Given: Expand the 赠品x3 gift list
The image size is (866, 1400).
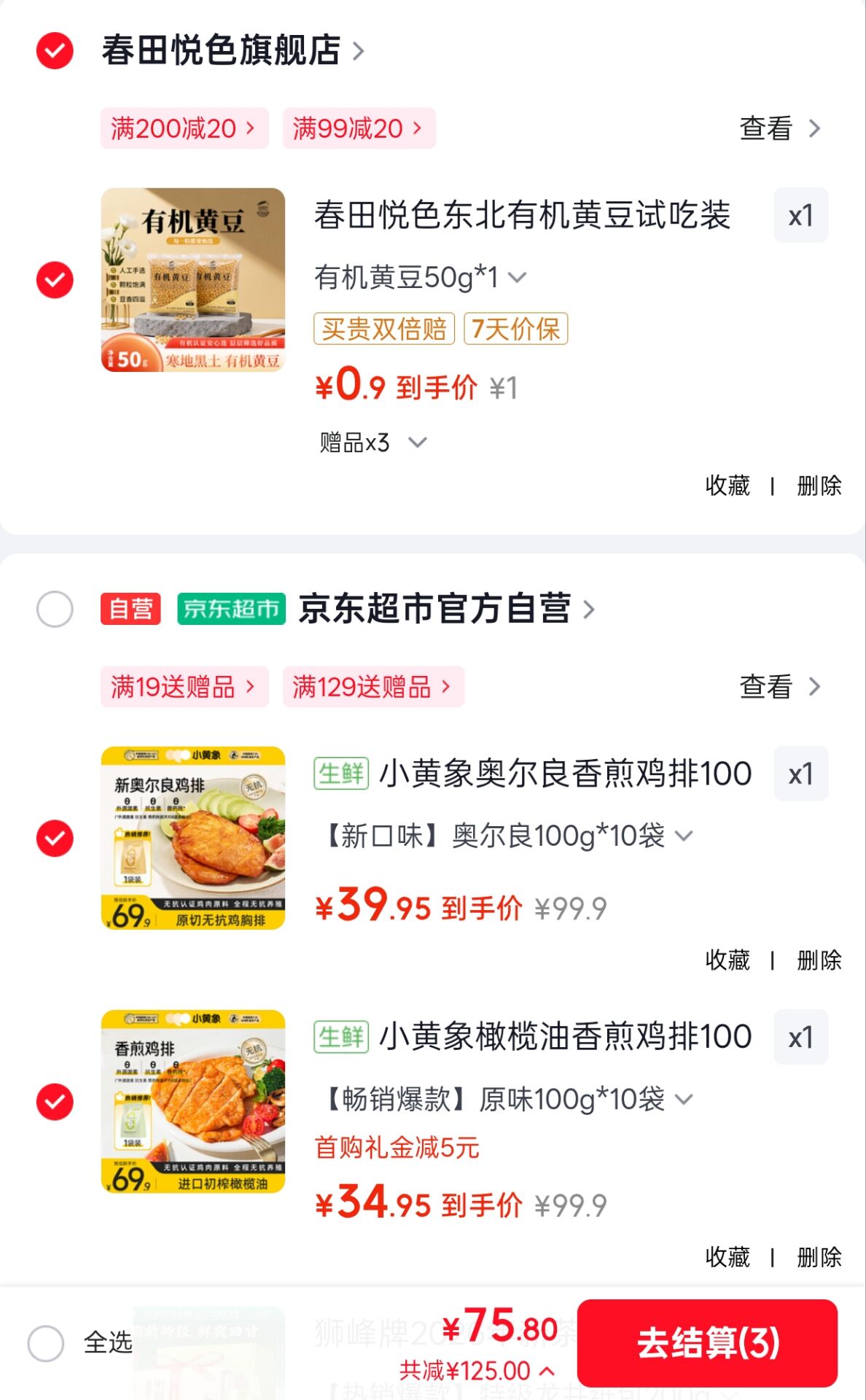Looking at the screenshot, I should pyautogui.click(x=372, y=442).
